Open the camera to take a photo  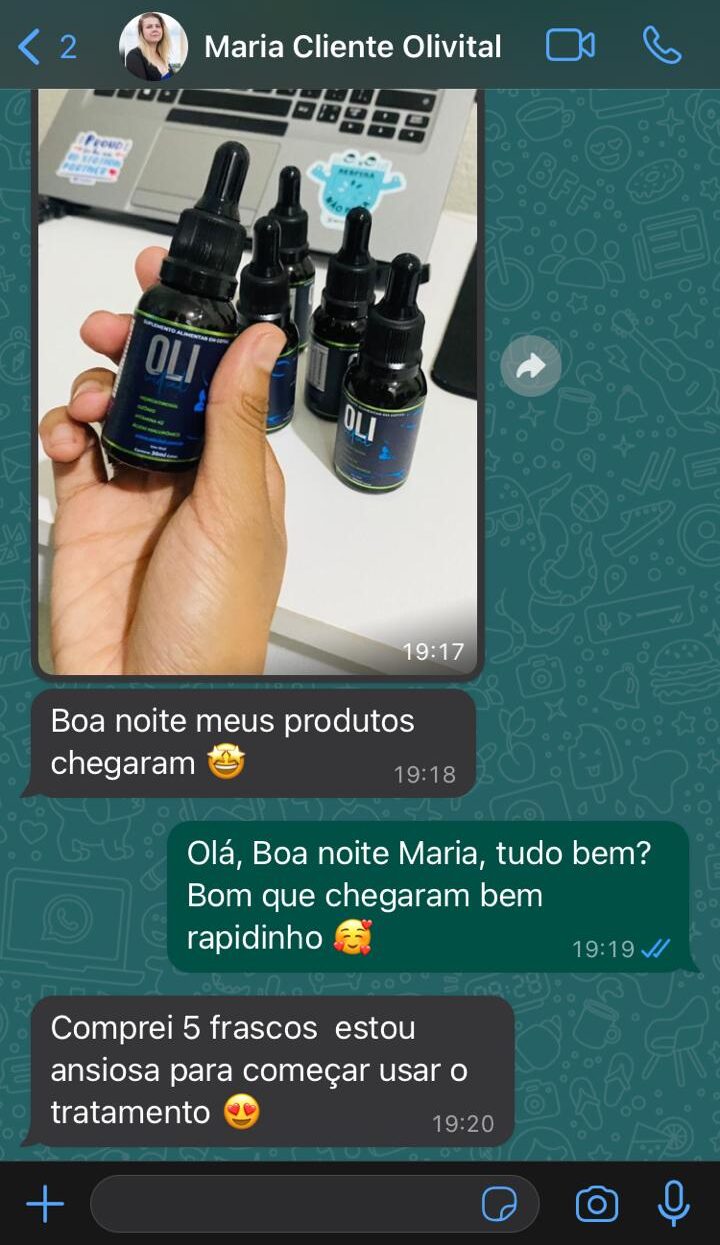click(x=596, y=1204)
